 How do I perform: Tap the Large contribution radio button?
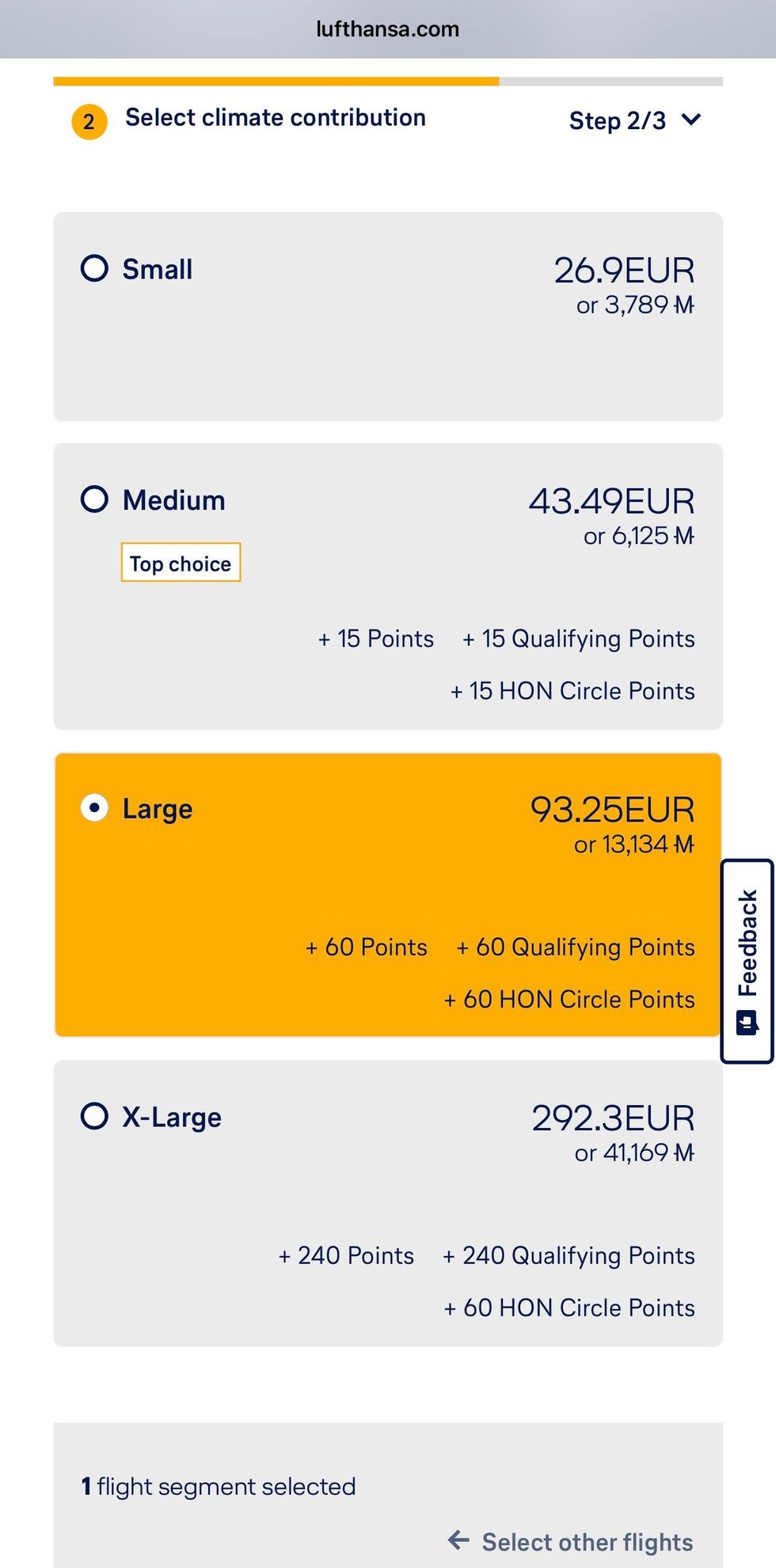pyautogui.click(x=94, y=808)
